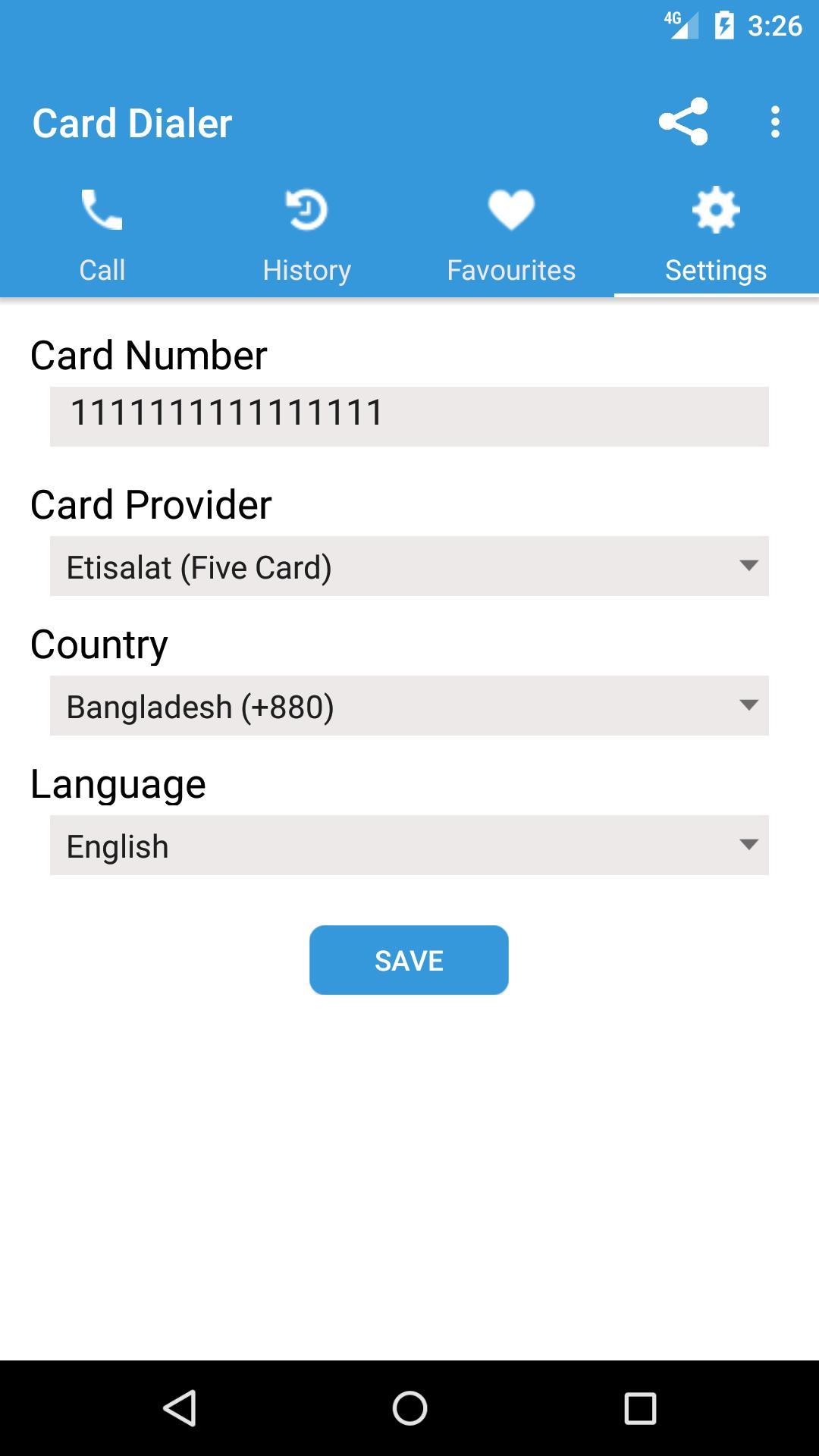Expand the Card Provider dropdown
The image size is (819, 1456).
[x=409, y=566]
